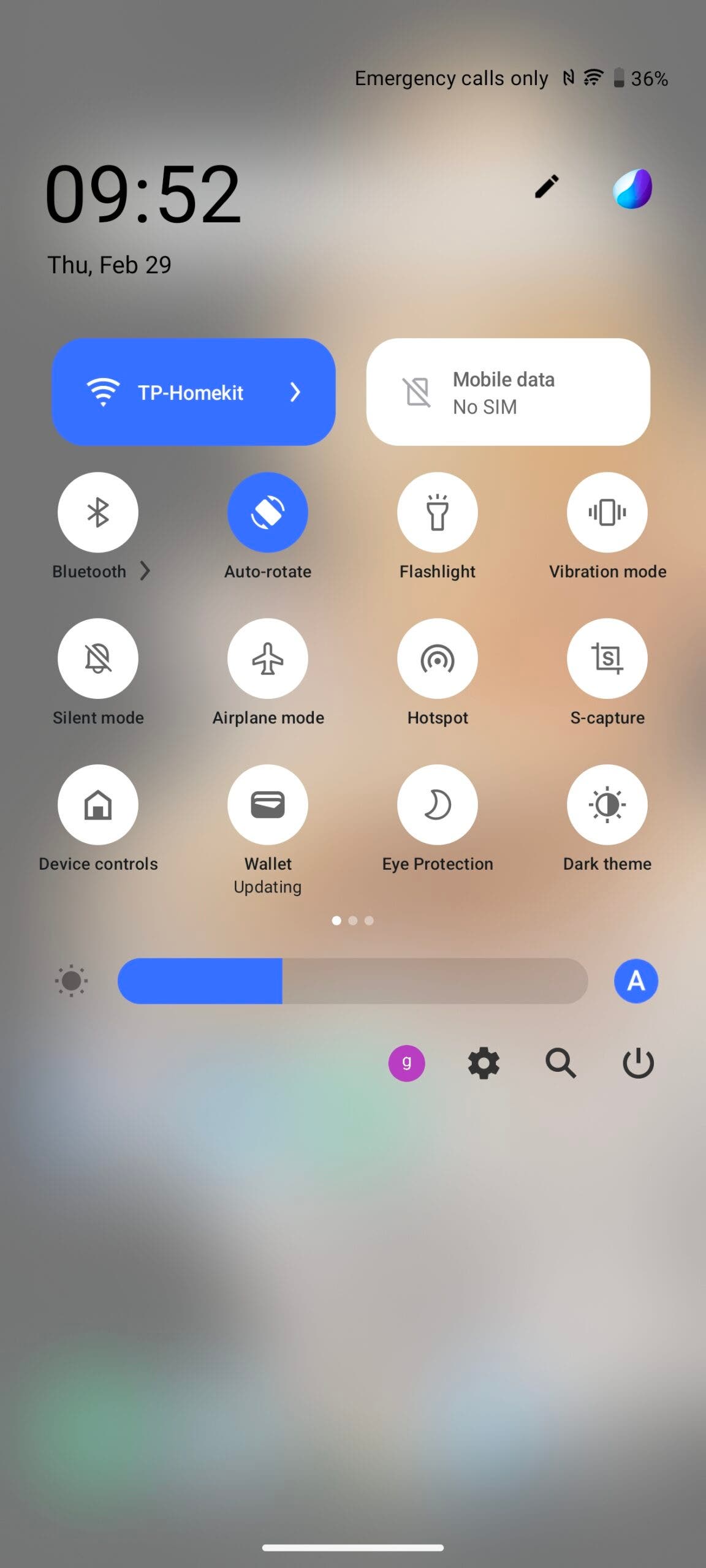Disable Auto-rotate

click(268, 512)
